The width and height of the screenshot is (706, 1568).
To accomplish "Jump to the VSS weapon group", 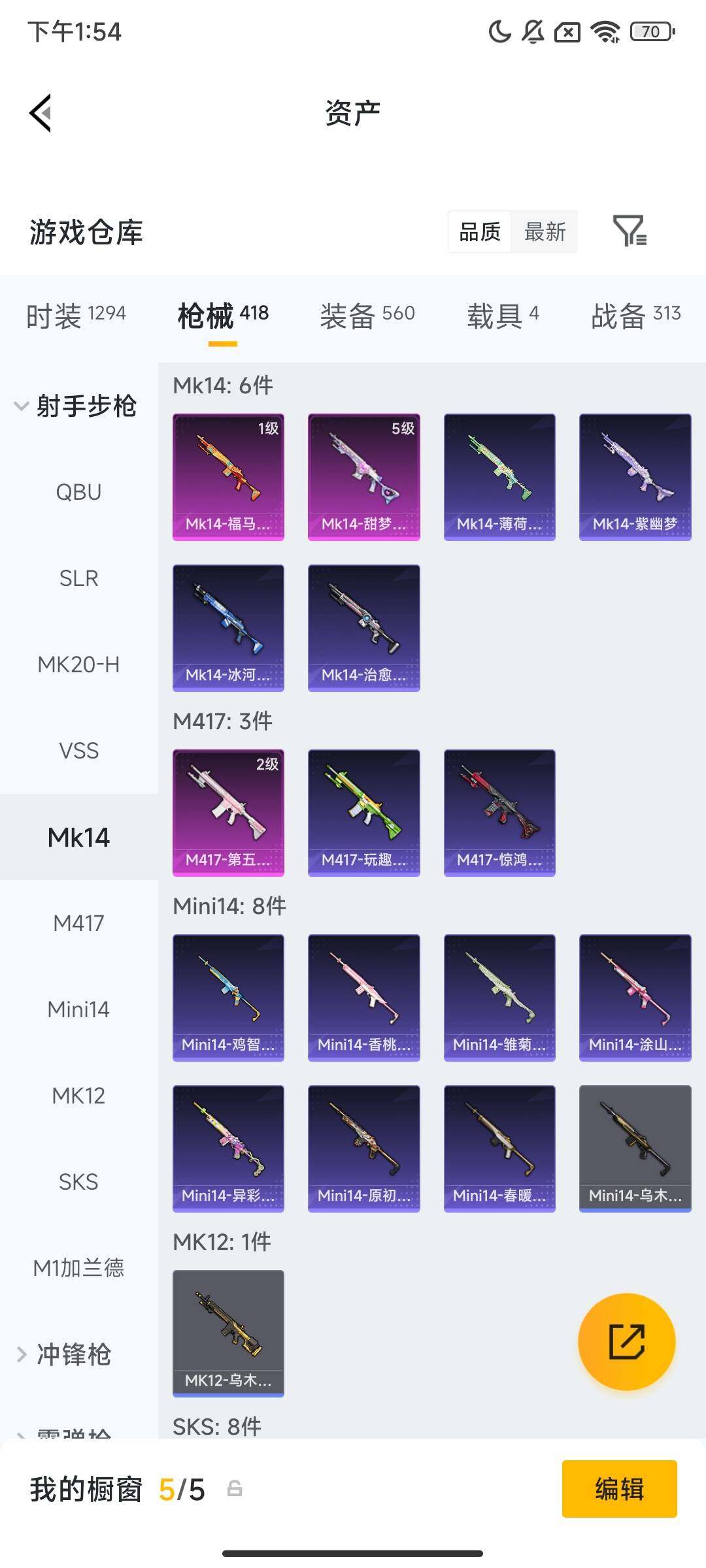I will [x=78, y=751].
